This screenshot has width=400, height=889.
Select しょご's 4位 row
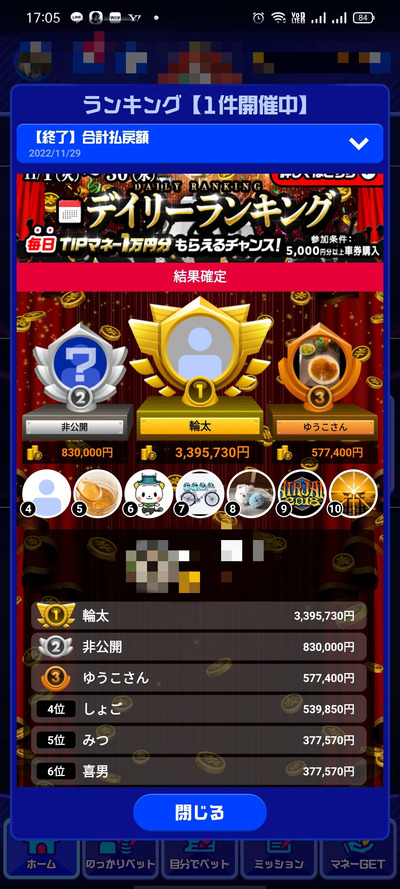click(x=200, y=709)
